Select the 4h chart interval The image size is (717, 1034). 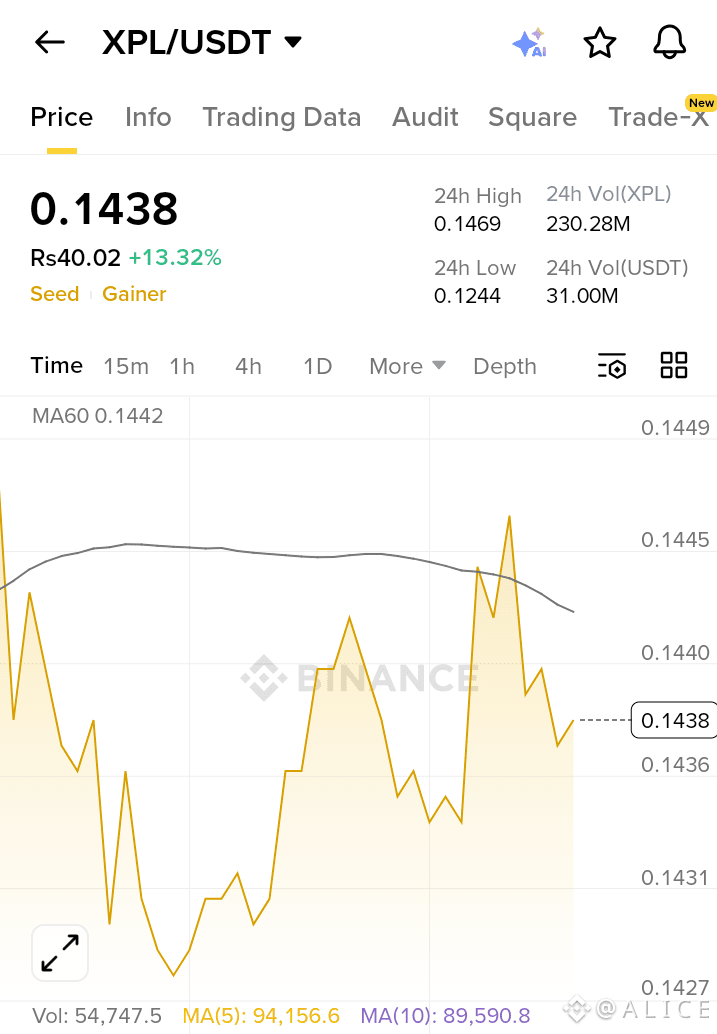(248, 366)
